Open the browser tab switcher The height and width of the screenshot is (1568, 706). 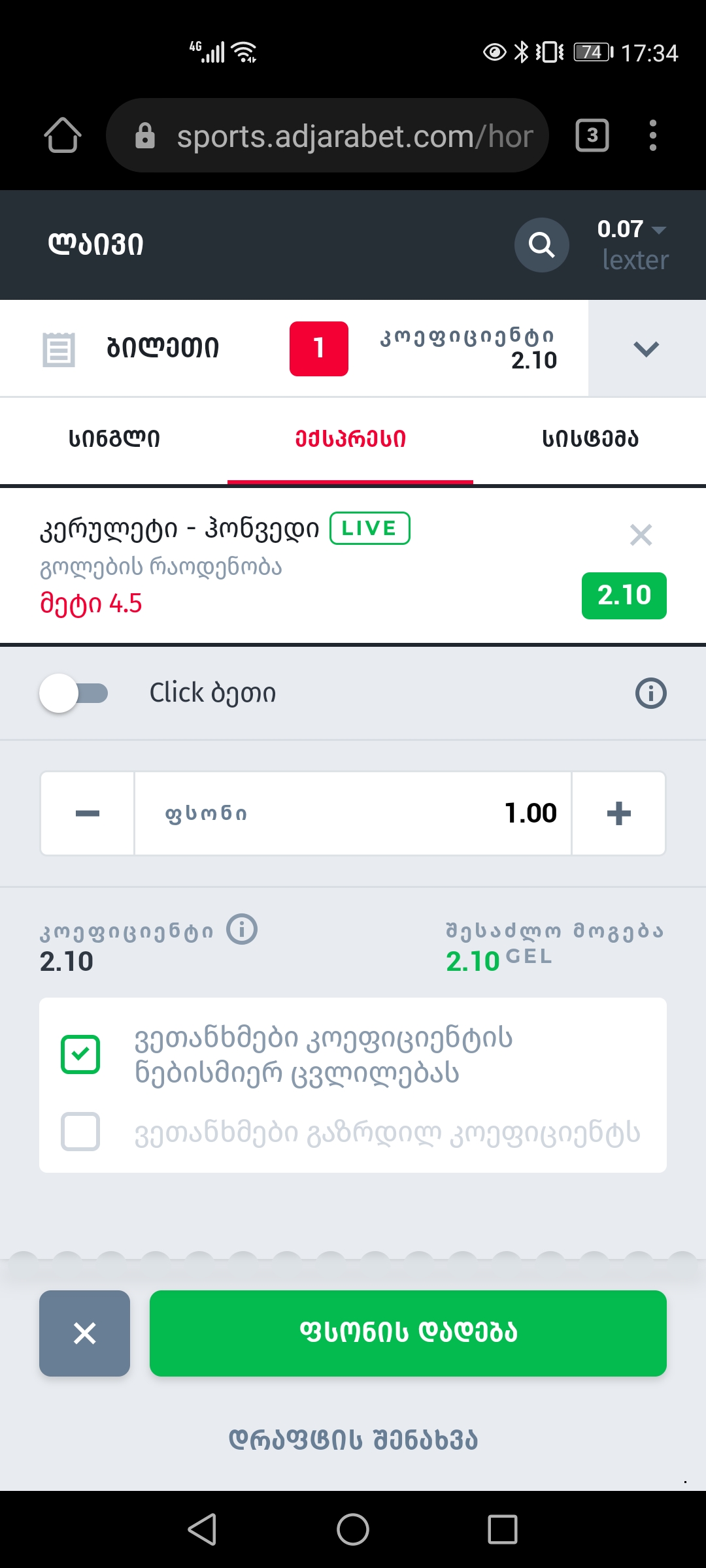(592, 136)
